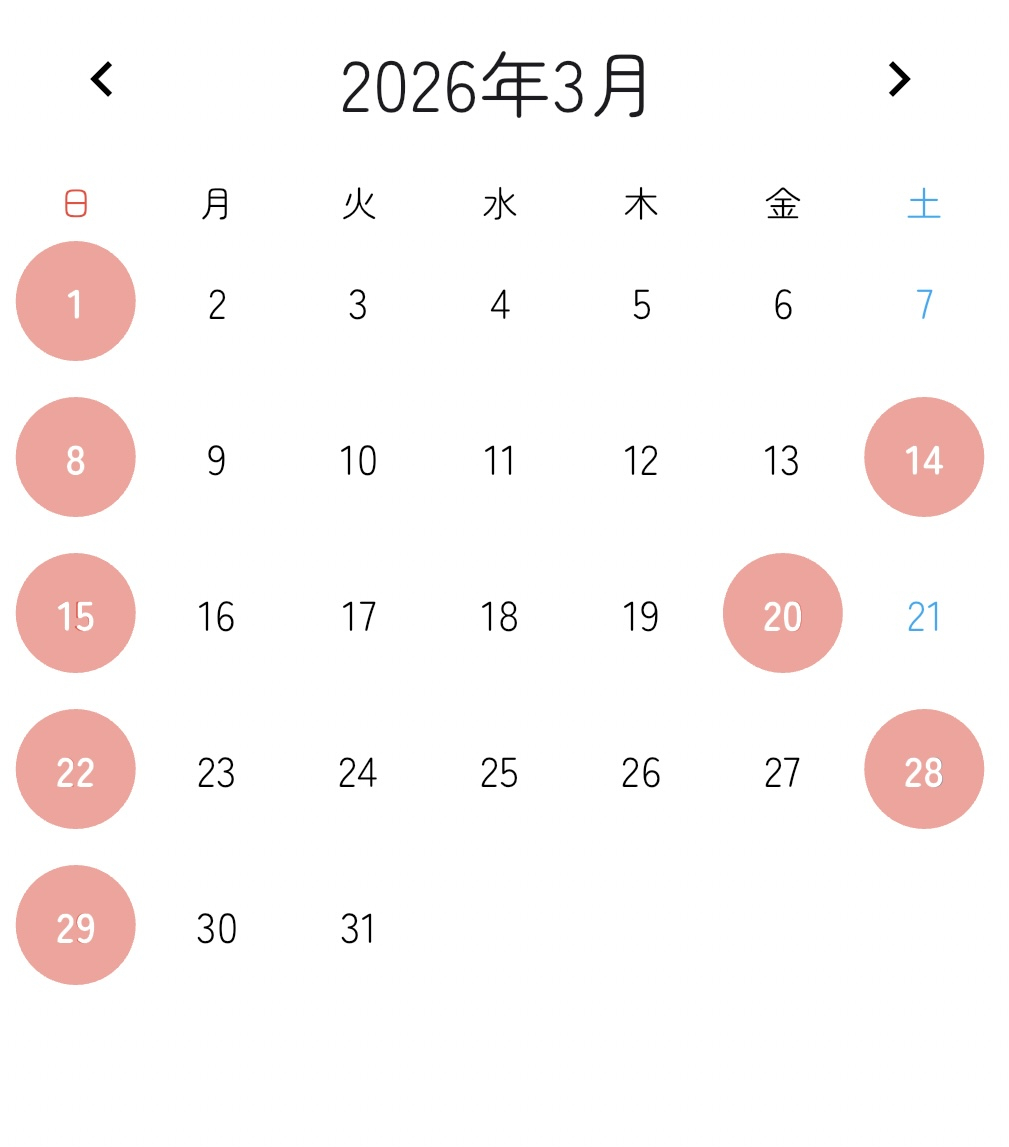Choose date 13 on the calendar
This screenshot has height=1147, width=1009.
[782, 460]
